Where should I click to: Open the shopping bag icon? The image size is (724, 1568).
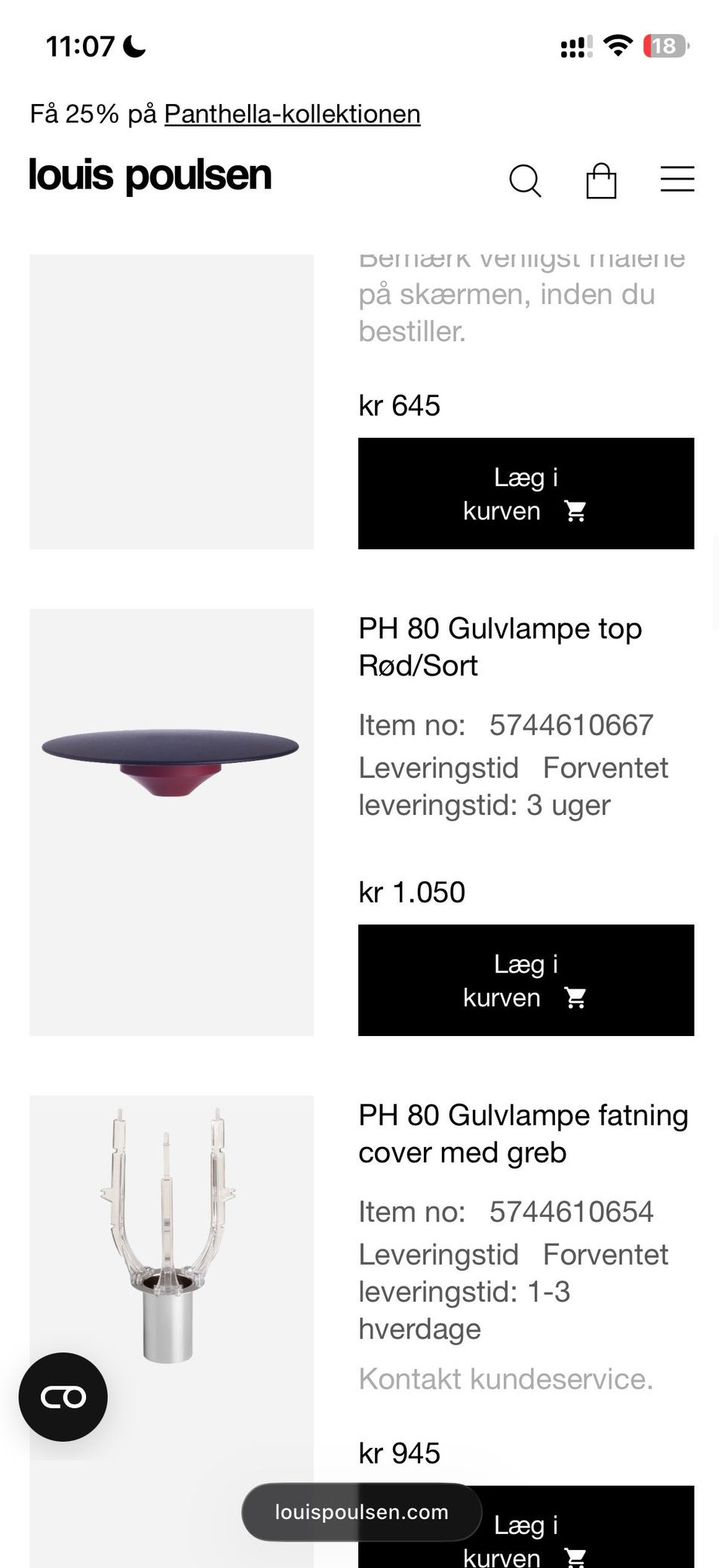pyautogui.click(x=601, y=180)
